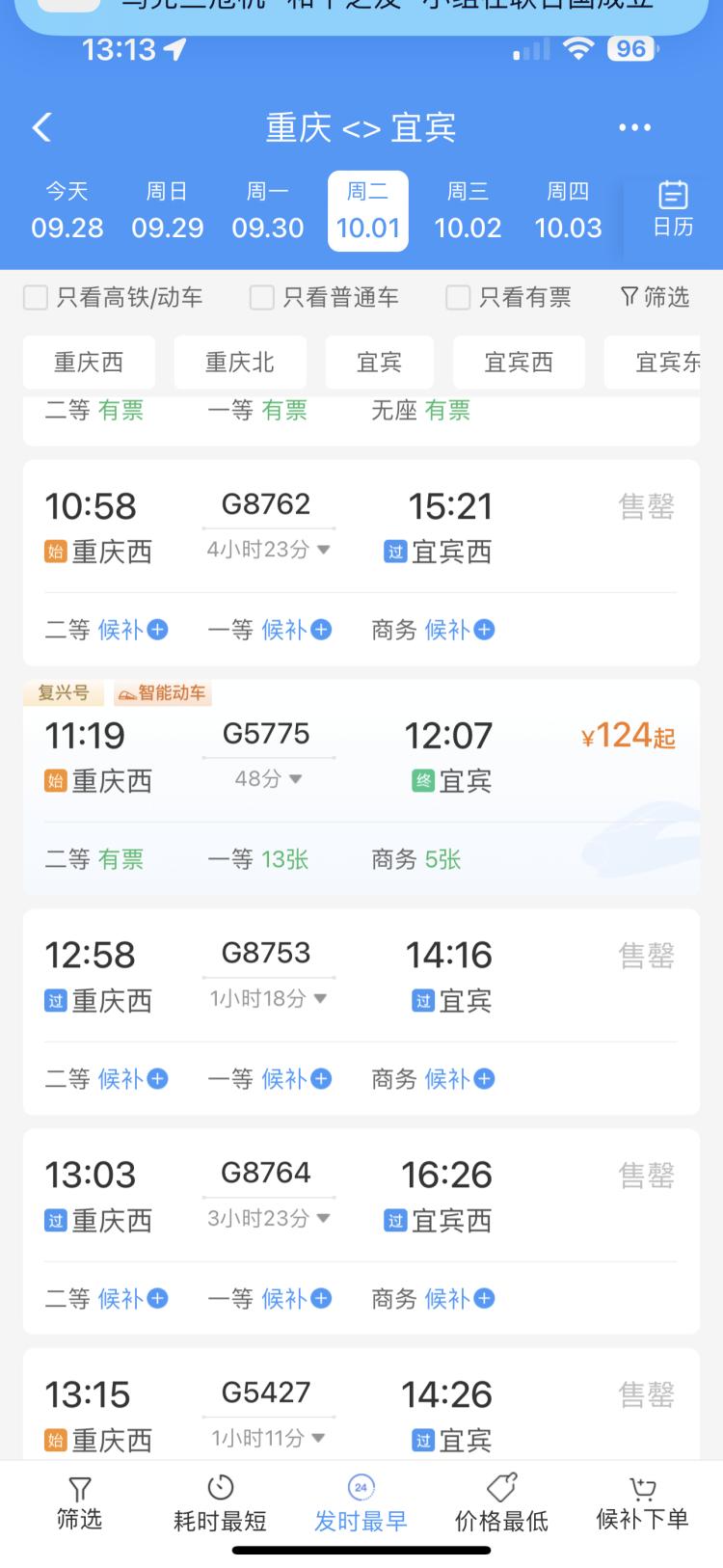Open the 日历 calendar picker

coord(673,209)
